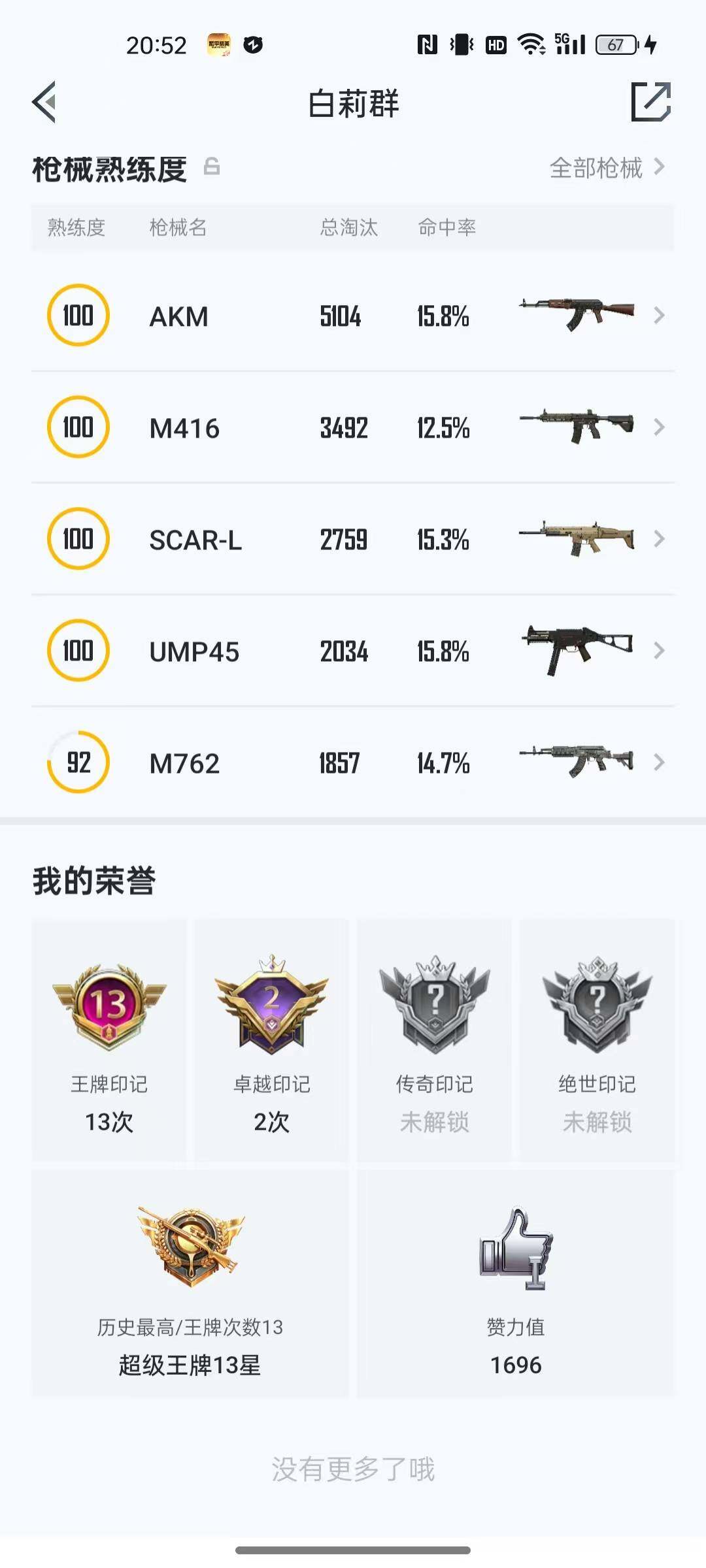The image size is (706, 1568).
Task: Expand the M762 row details
Action: click(x=660, y=762)
